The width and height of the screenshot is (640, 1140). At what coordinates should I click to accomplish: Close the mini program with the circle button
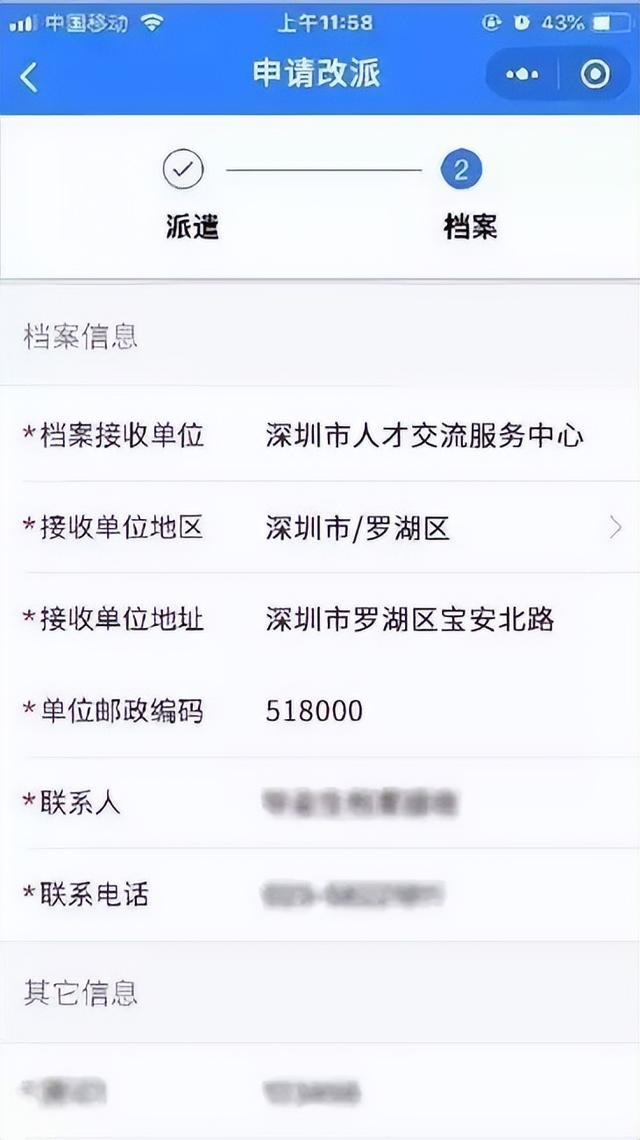(x=595, y=75)
